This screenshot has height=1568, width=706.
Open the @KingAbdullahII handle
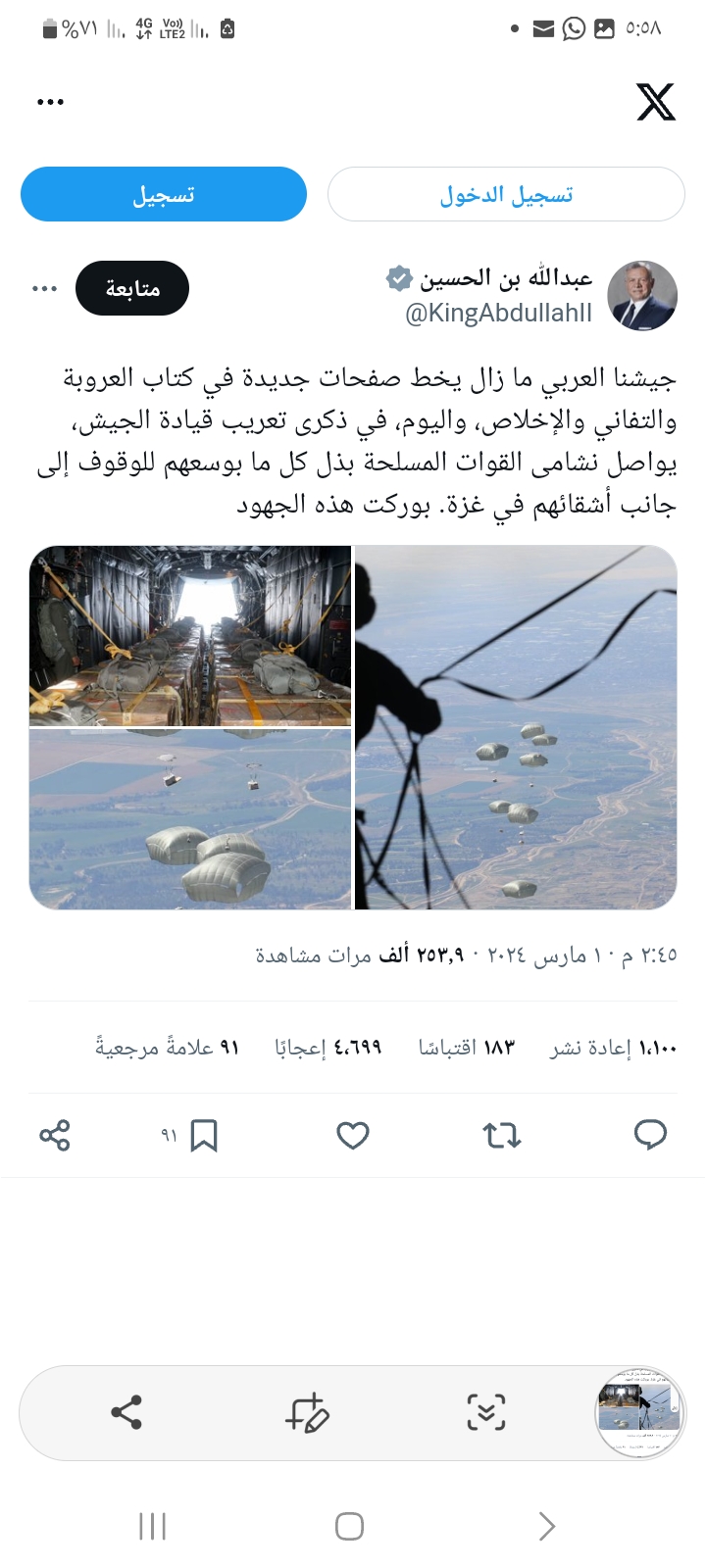[499, 313]
